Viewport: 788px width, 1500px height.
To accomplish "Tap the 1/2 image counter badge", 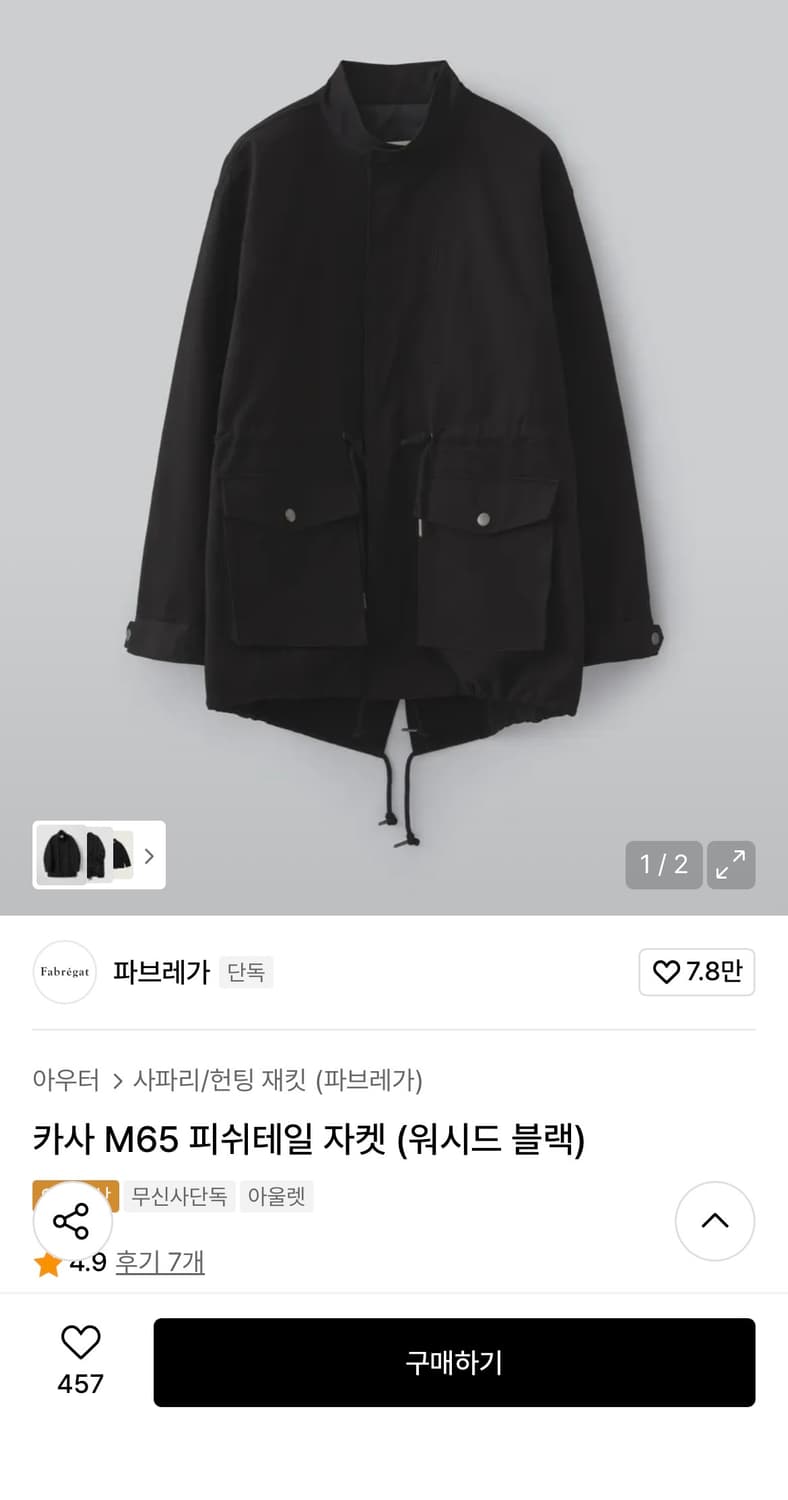I will 663,865.
